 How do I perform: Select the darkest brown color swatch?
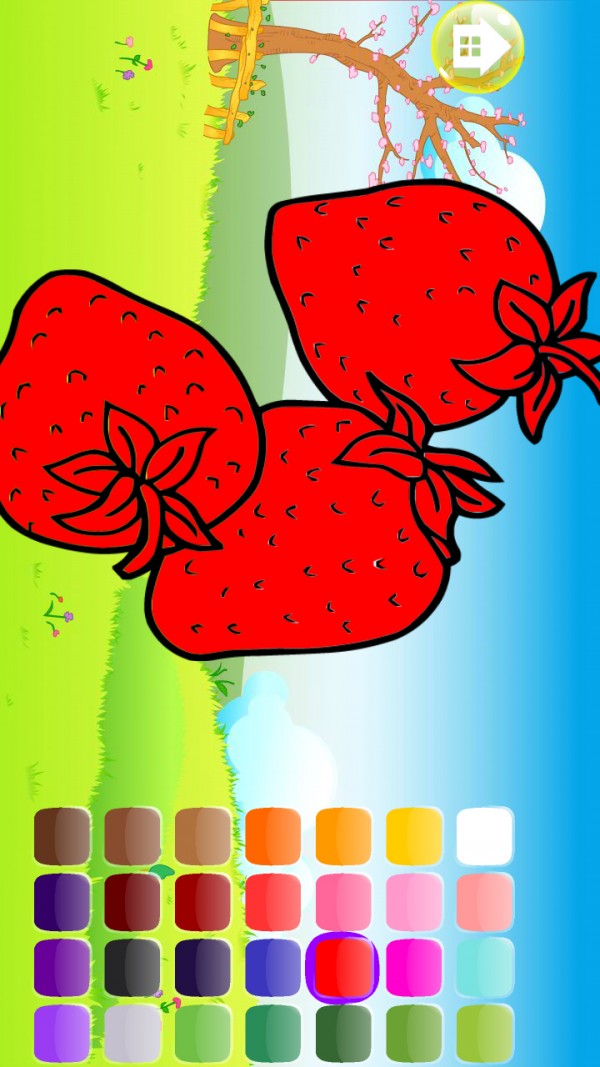coord(62,836)
